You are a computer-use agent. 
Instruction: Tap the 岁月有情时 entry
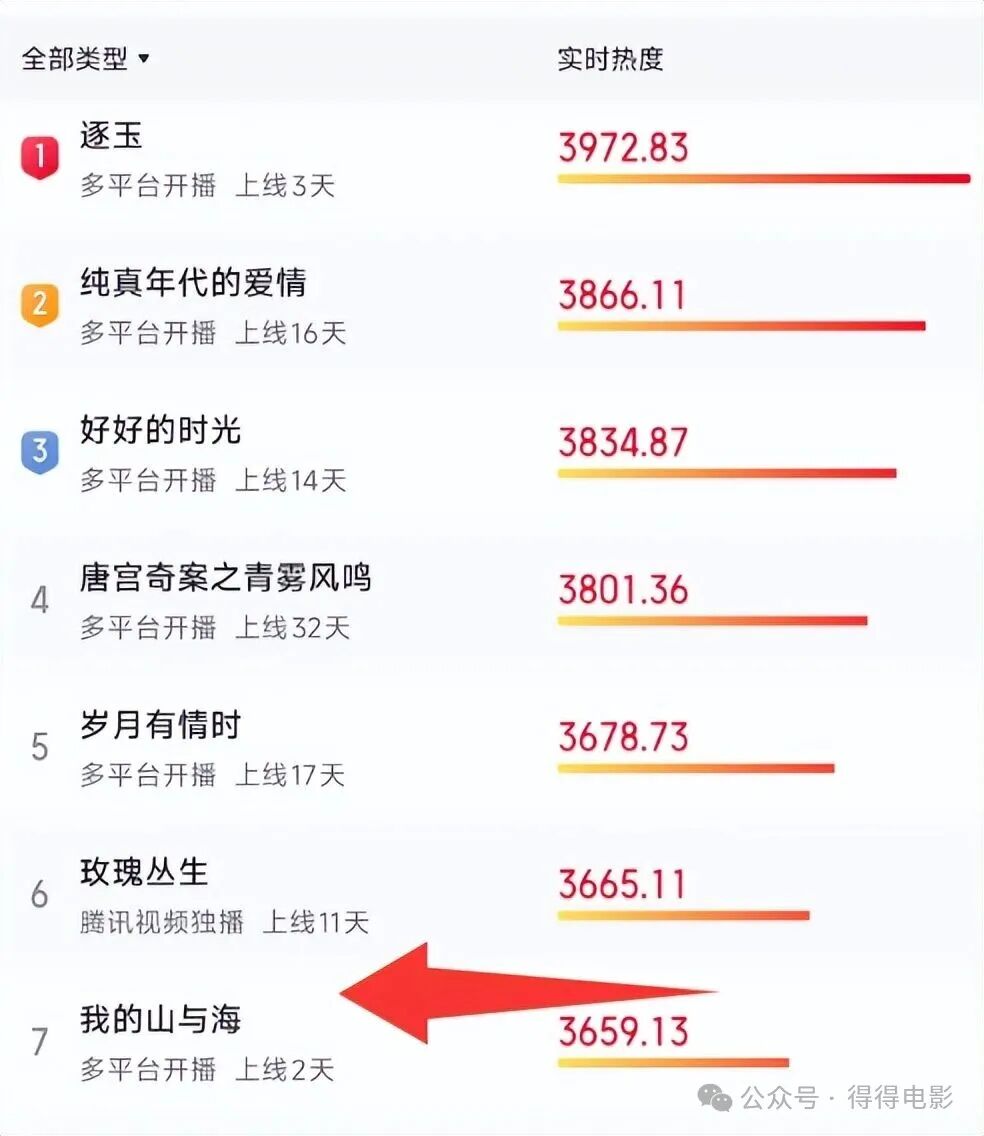pos(160,725)
